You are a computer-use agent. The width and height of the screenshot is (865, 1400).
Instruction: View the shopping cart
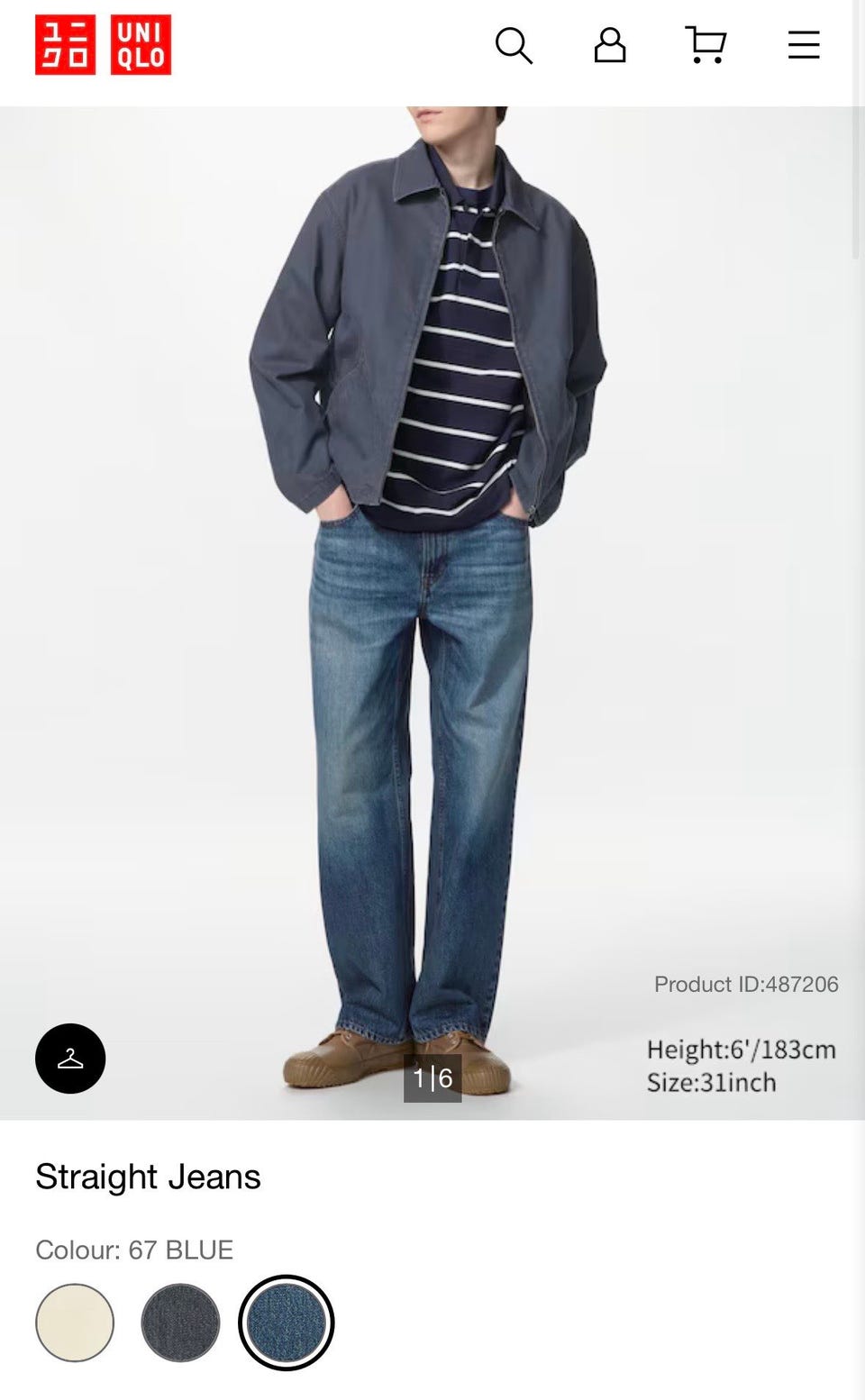pyautogui.click(x=706, y=45)
